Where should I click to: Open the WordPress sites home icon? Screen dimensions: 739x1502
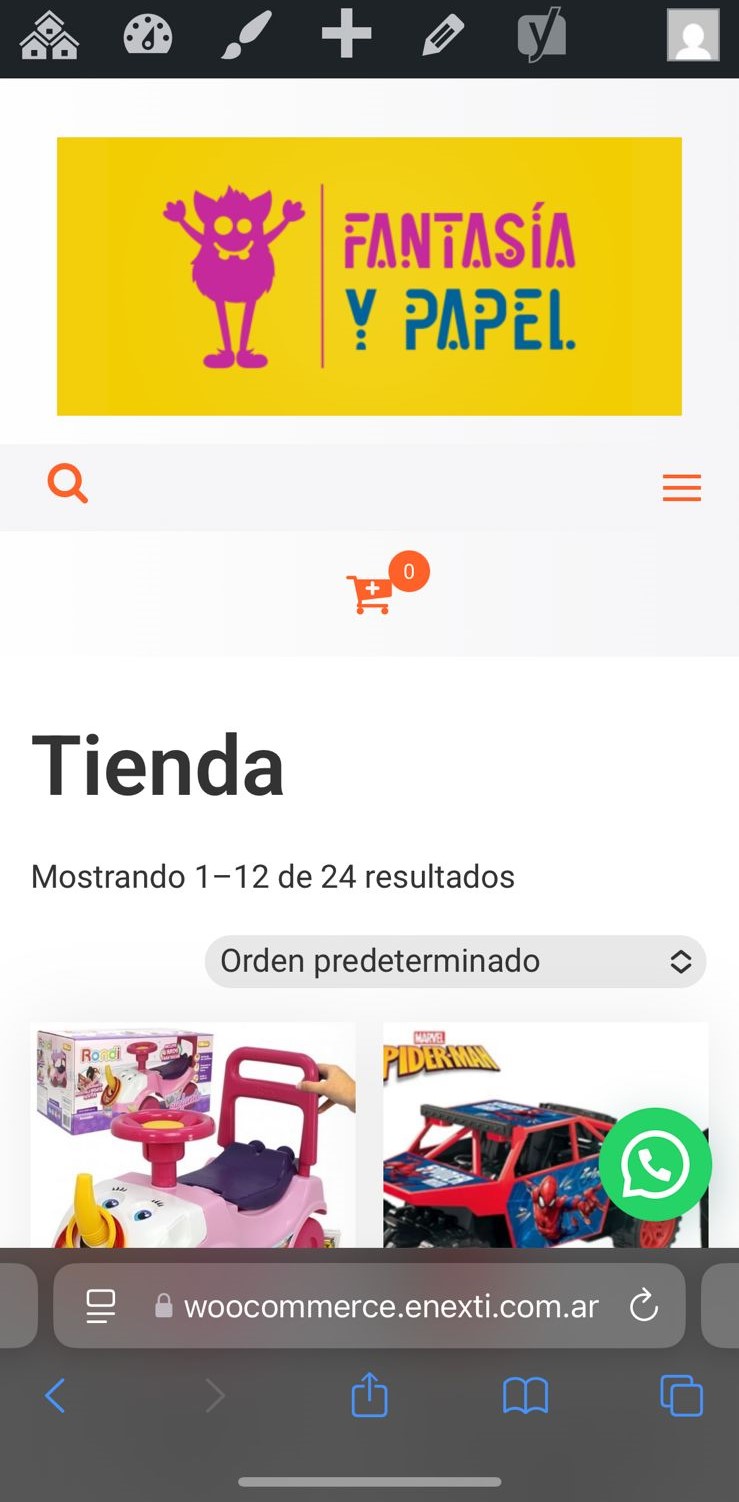[x=49, y=37]
